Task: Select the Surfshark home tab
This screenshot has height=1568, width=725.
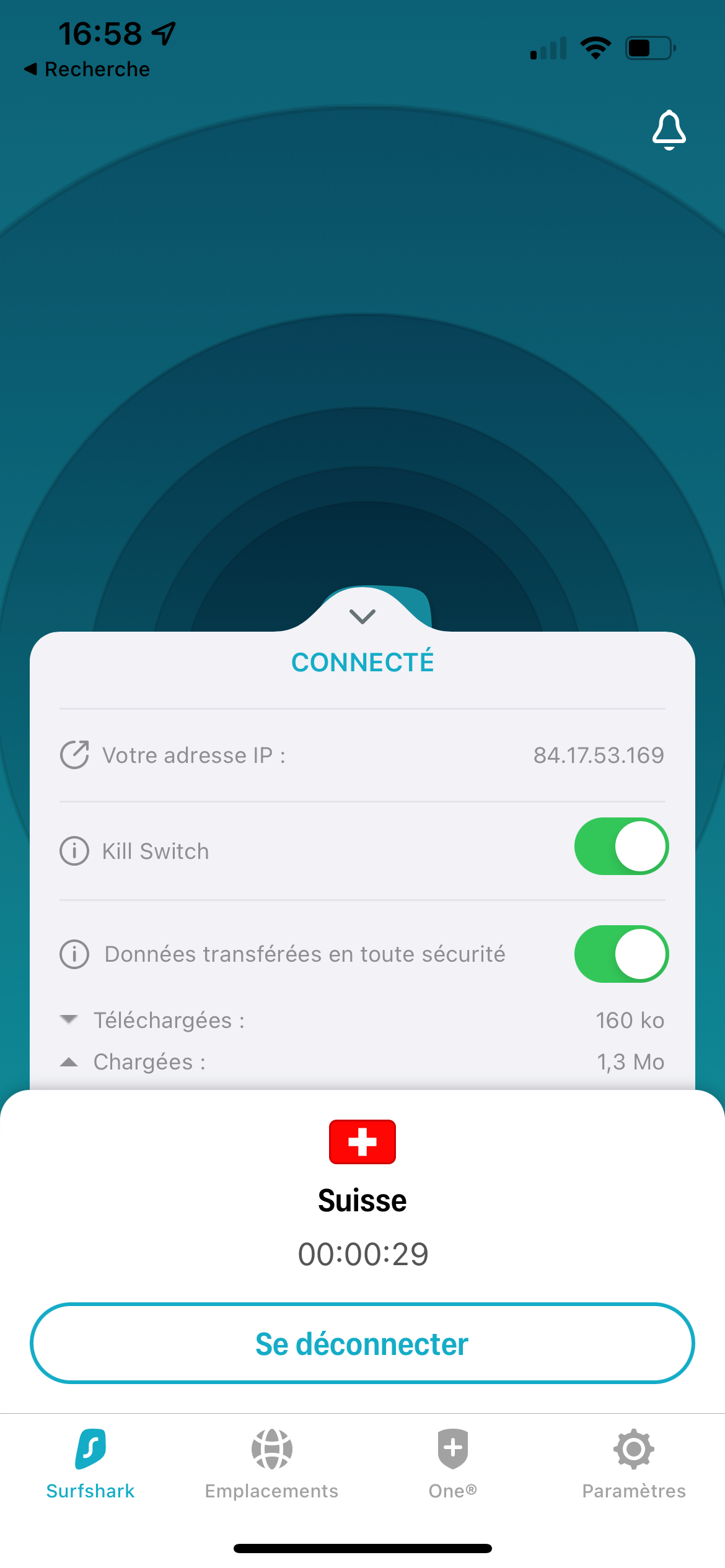Action: tap(90, 1464)
